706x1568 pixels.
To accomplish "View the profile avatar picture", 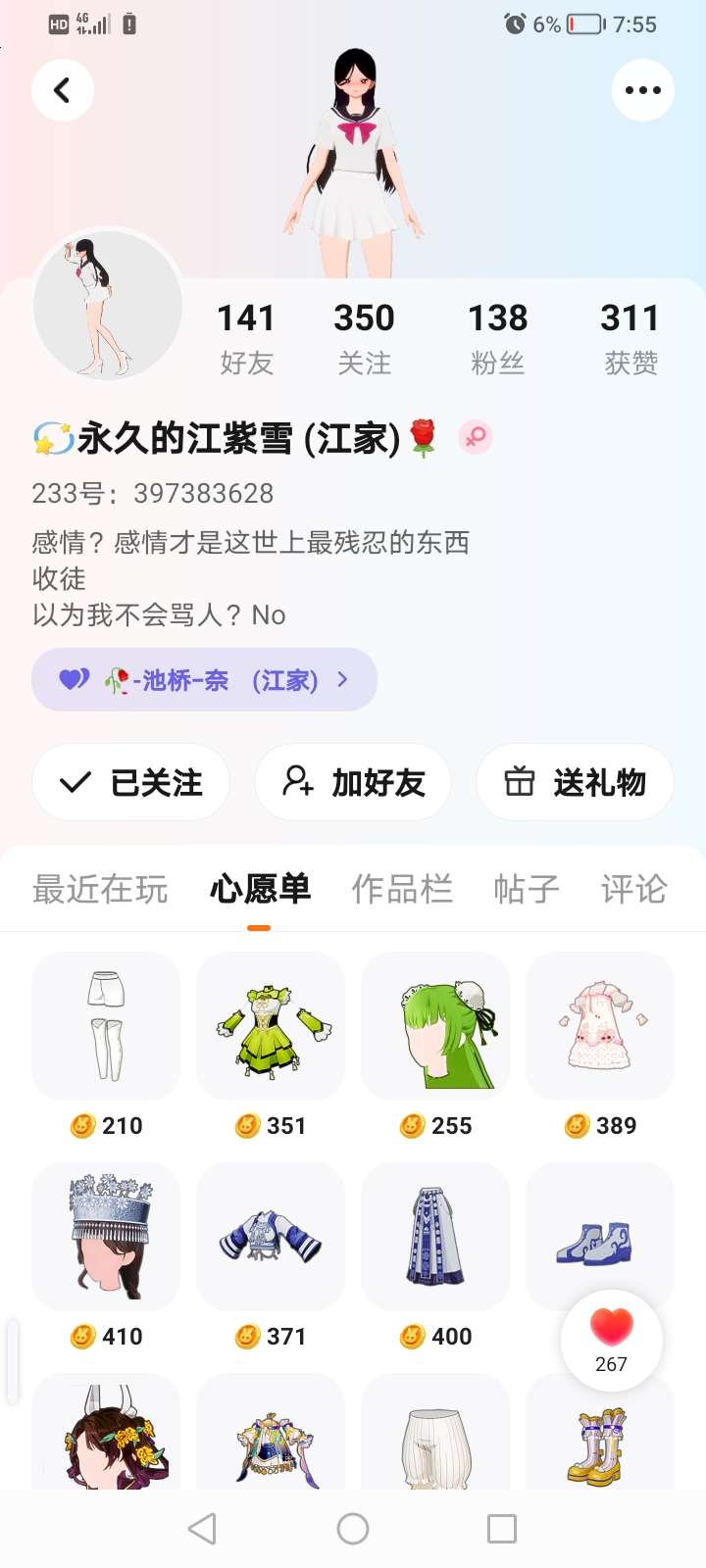I will [x=108, y=304].
